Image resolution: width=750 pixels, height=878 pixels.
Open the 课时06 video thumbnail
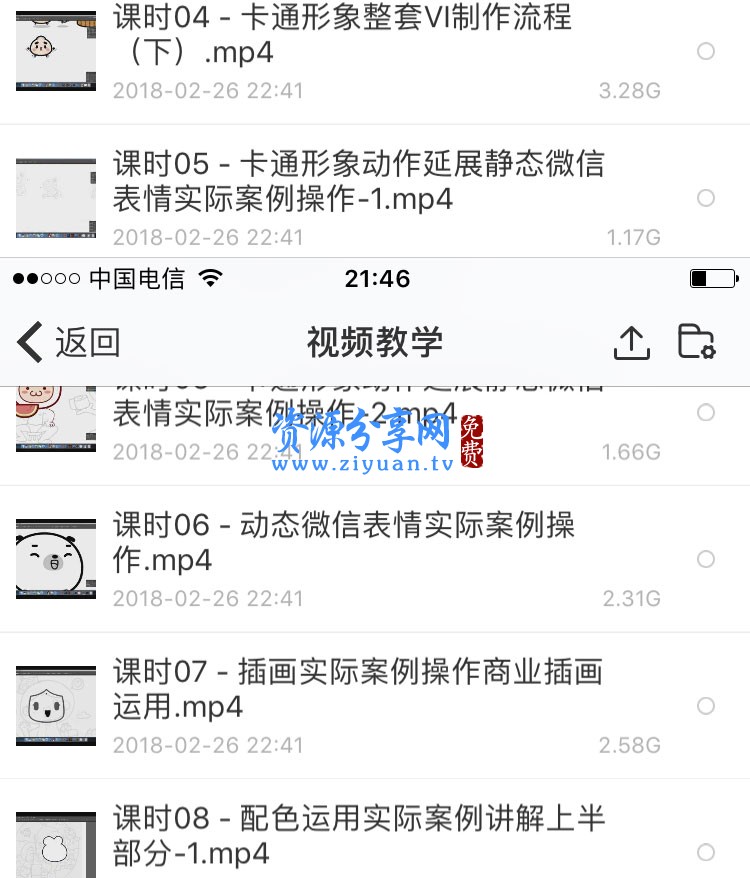(x=55, y=559)
